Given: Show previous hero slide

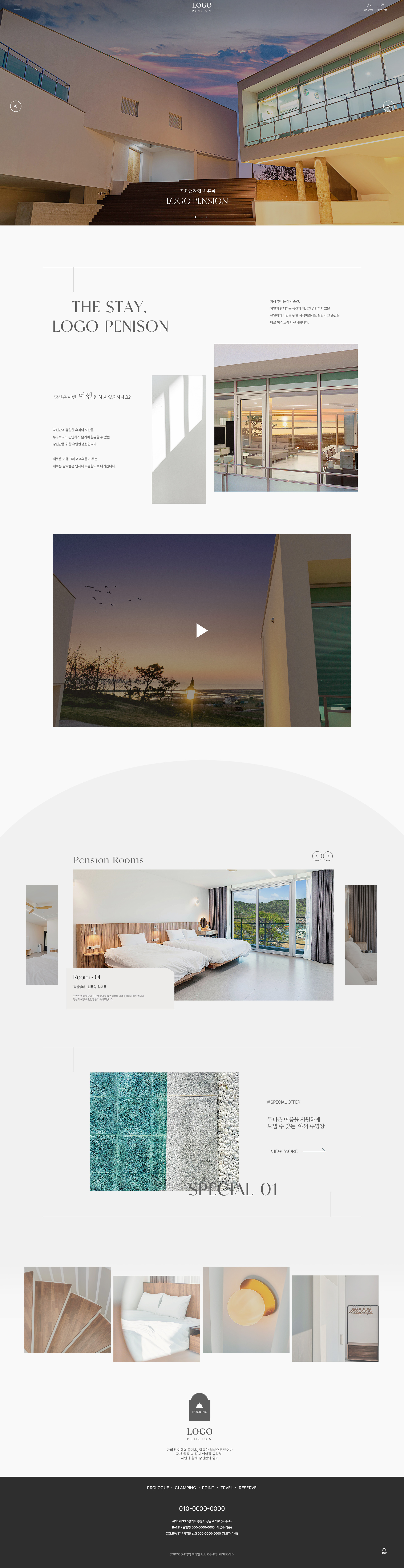Looking at the screenshot, I should [x=16, y=106].
